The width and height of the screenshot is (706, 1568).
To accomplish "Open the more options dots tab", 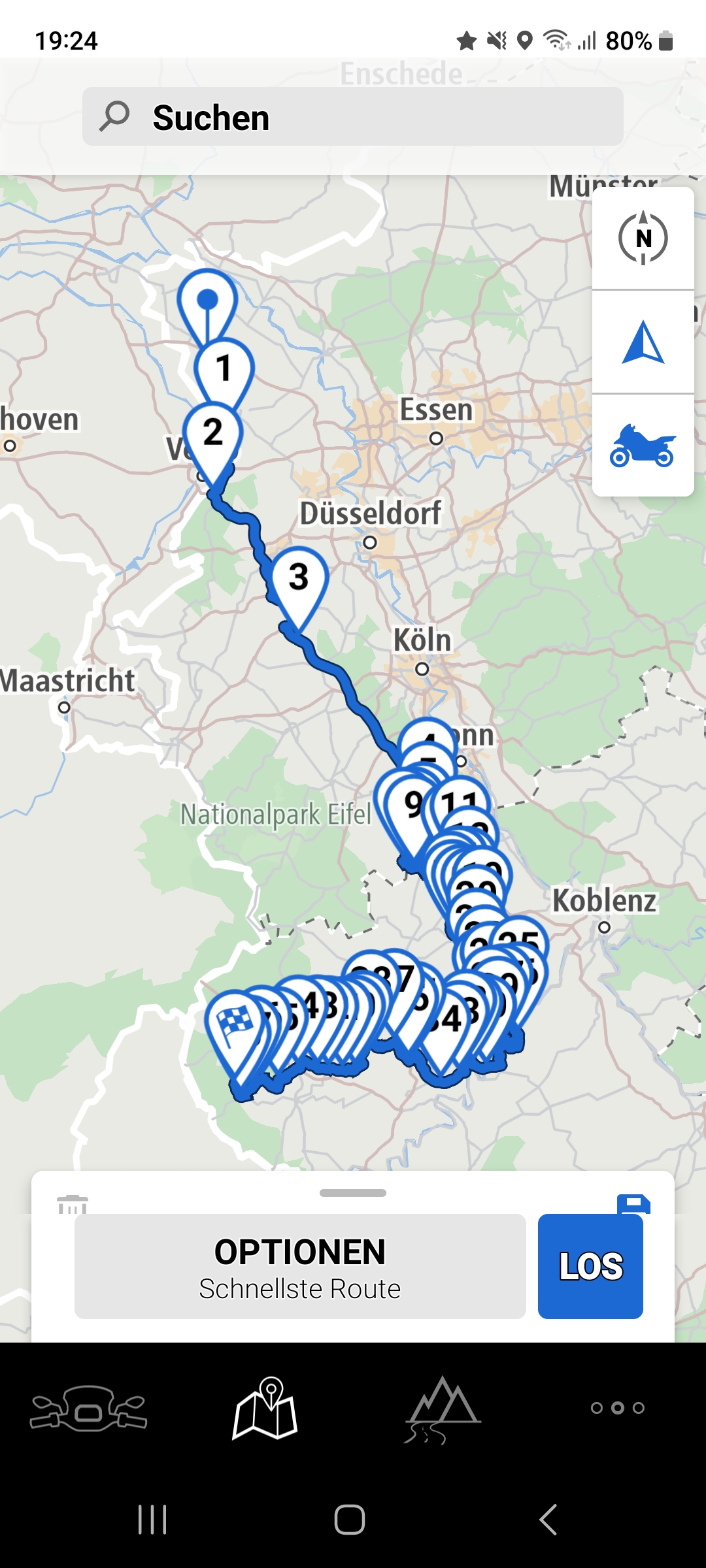I will [x=618, y=1408].
